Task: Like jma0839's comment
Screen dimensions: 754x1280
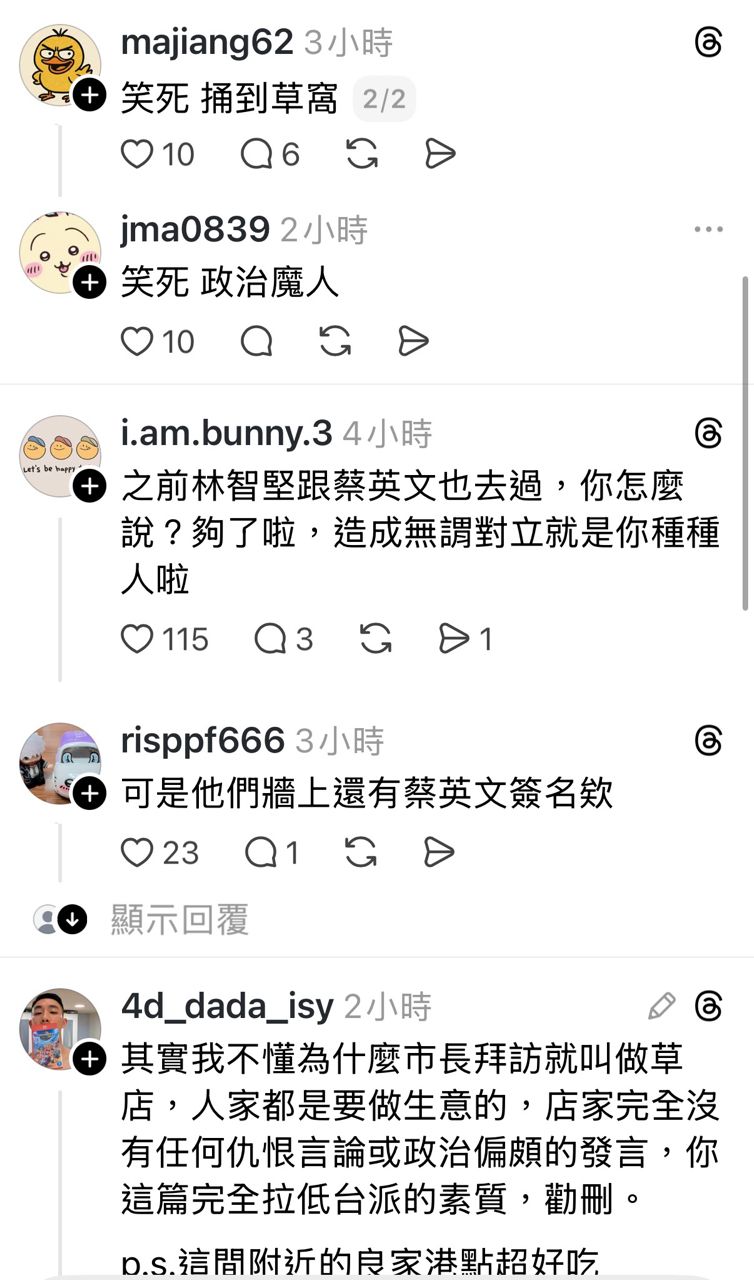Action: 137,342
